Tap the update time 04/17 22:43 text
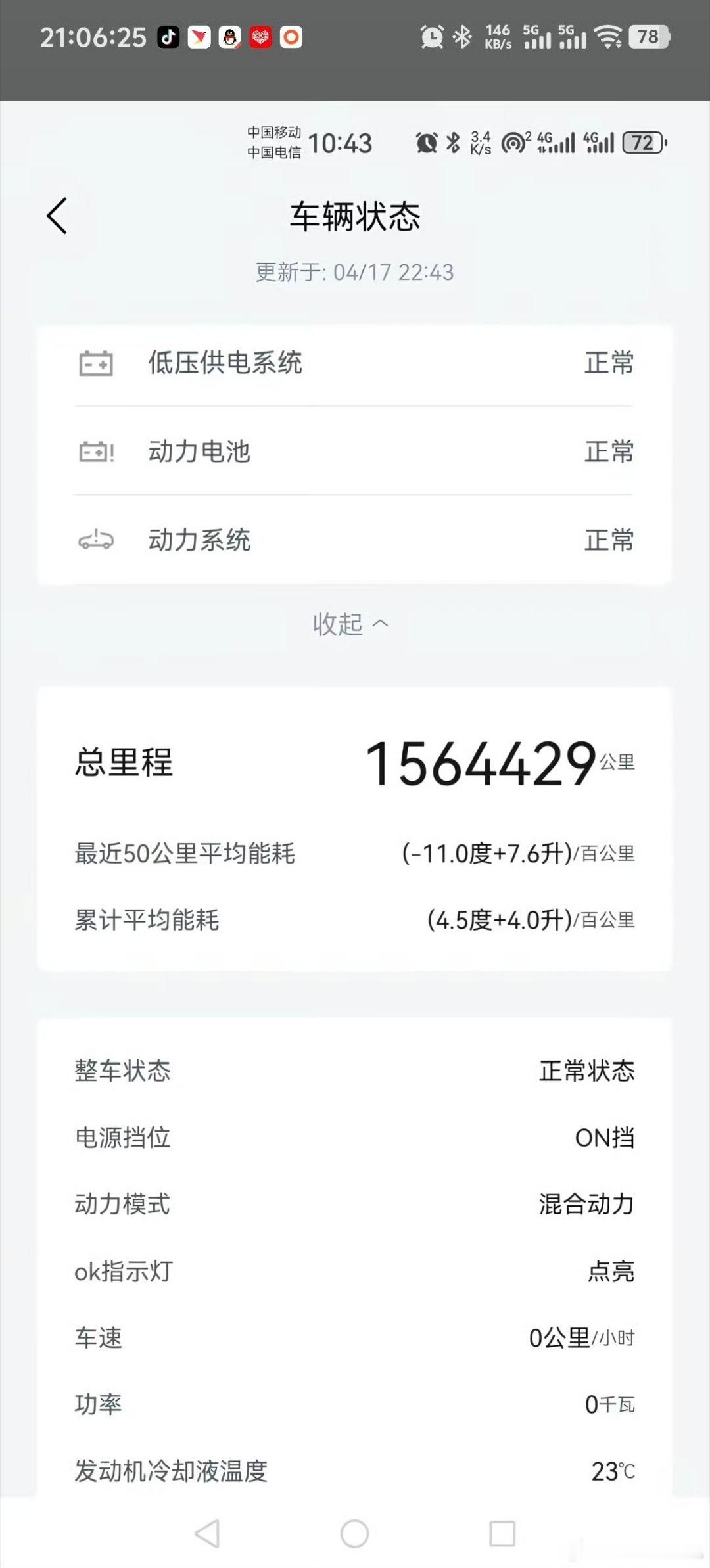The height and width of the screenshot is (1568, 710). (x=355, y=272)
